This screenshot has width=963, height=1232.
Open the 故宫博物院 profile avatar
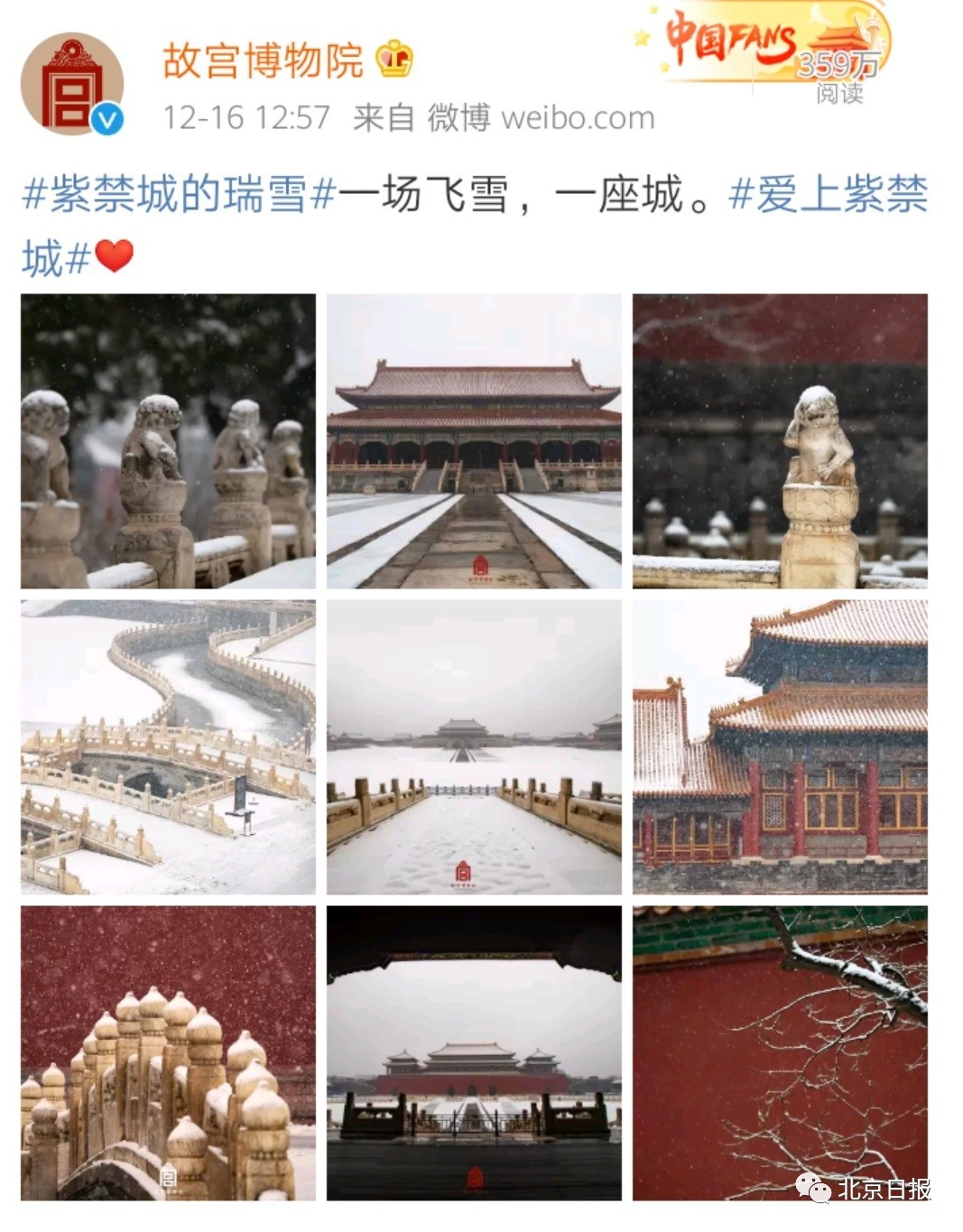[72, 84]
